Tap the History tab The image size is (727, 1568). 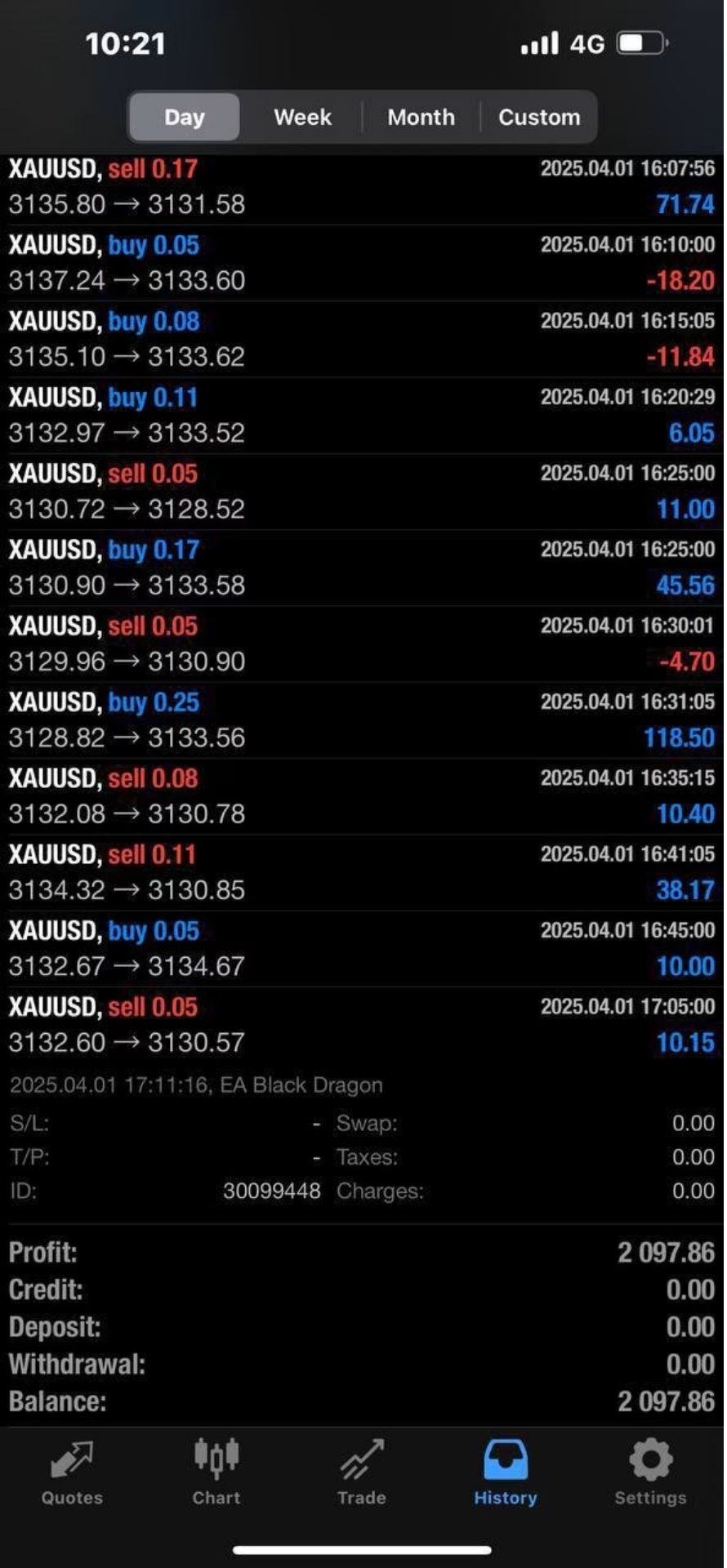pos(506,1472)
